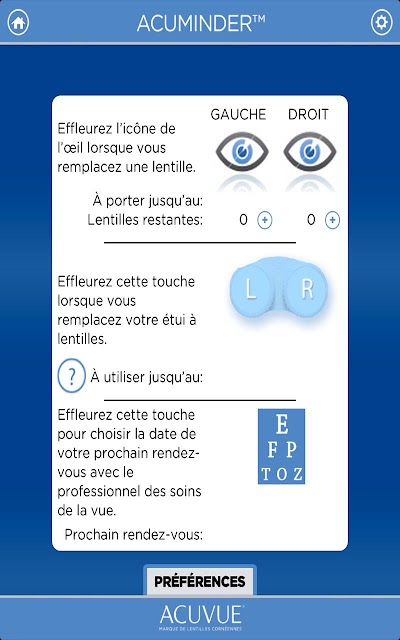Open the PRÉFÉRENCES tab

200,581
